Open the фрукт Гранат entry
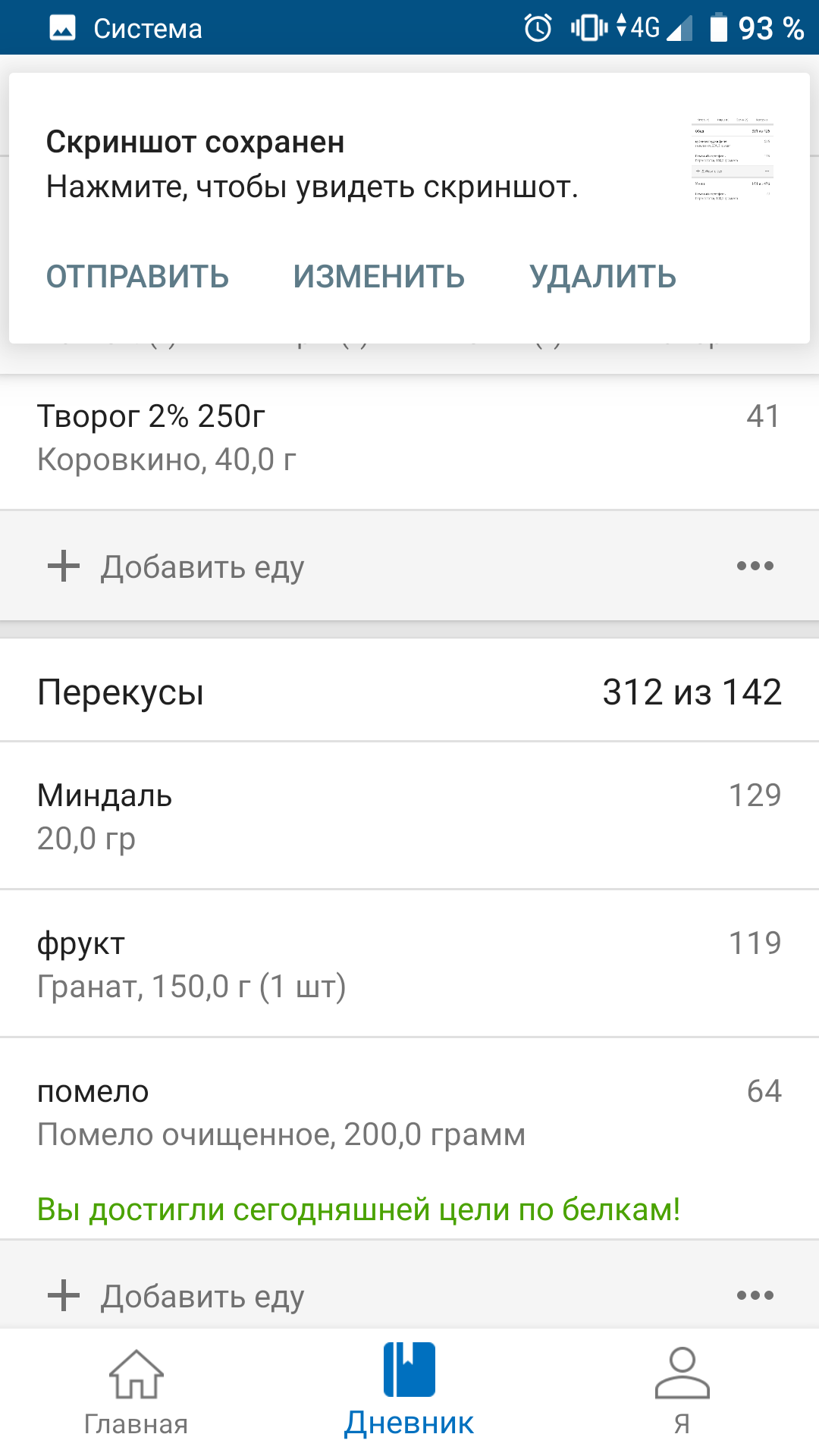This screenshot has width=819, height=1456. (x=409, y=965)
